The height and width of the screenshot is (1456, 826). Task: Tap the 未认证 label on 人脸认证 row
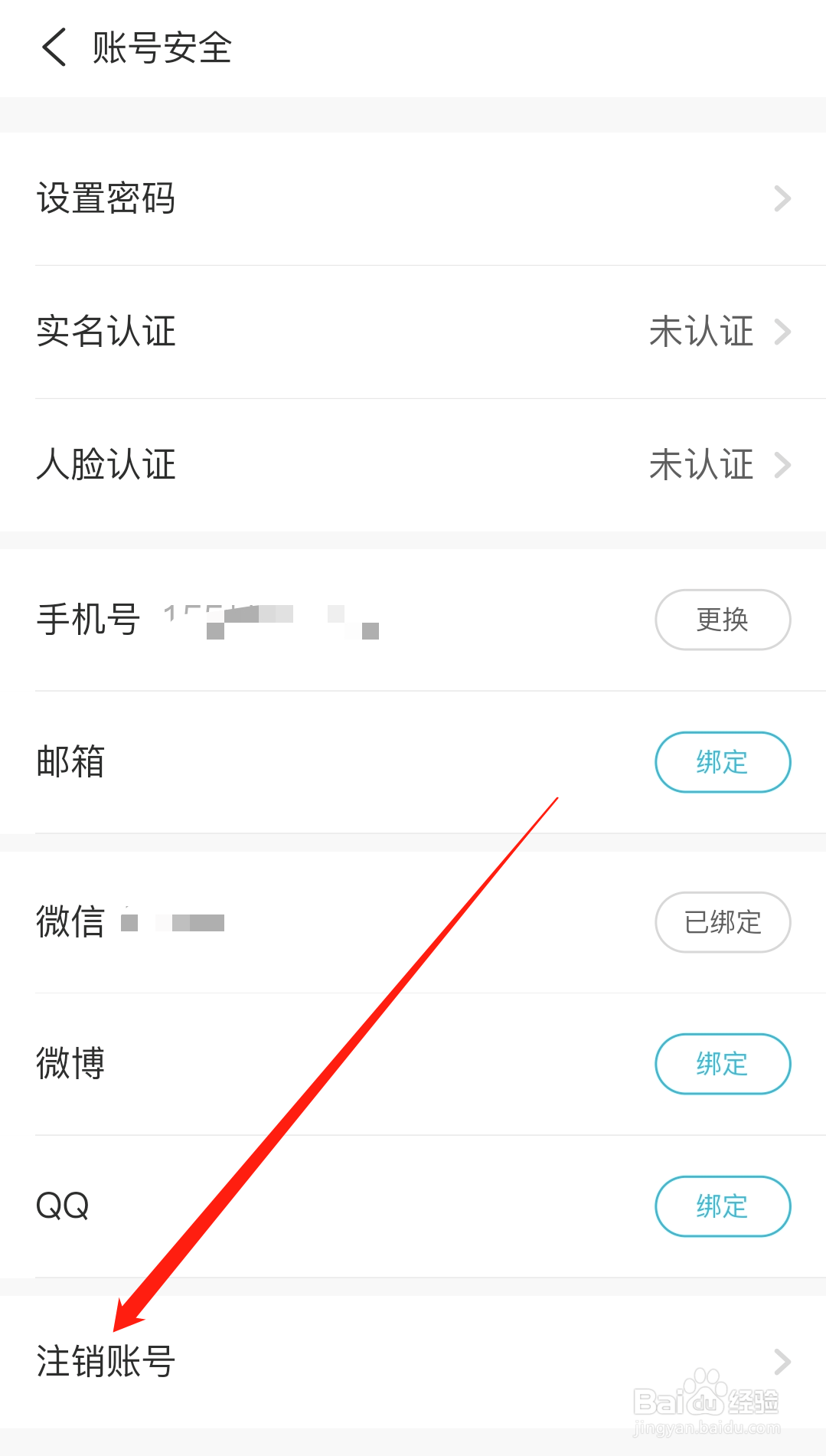click(x=702, y=465)
